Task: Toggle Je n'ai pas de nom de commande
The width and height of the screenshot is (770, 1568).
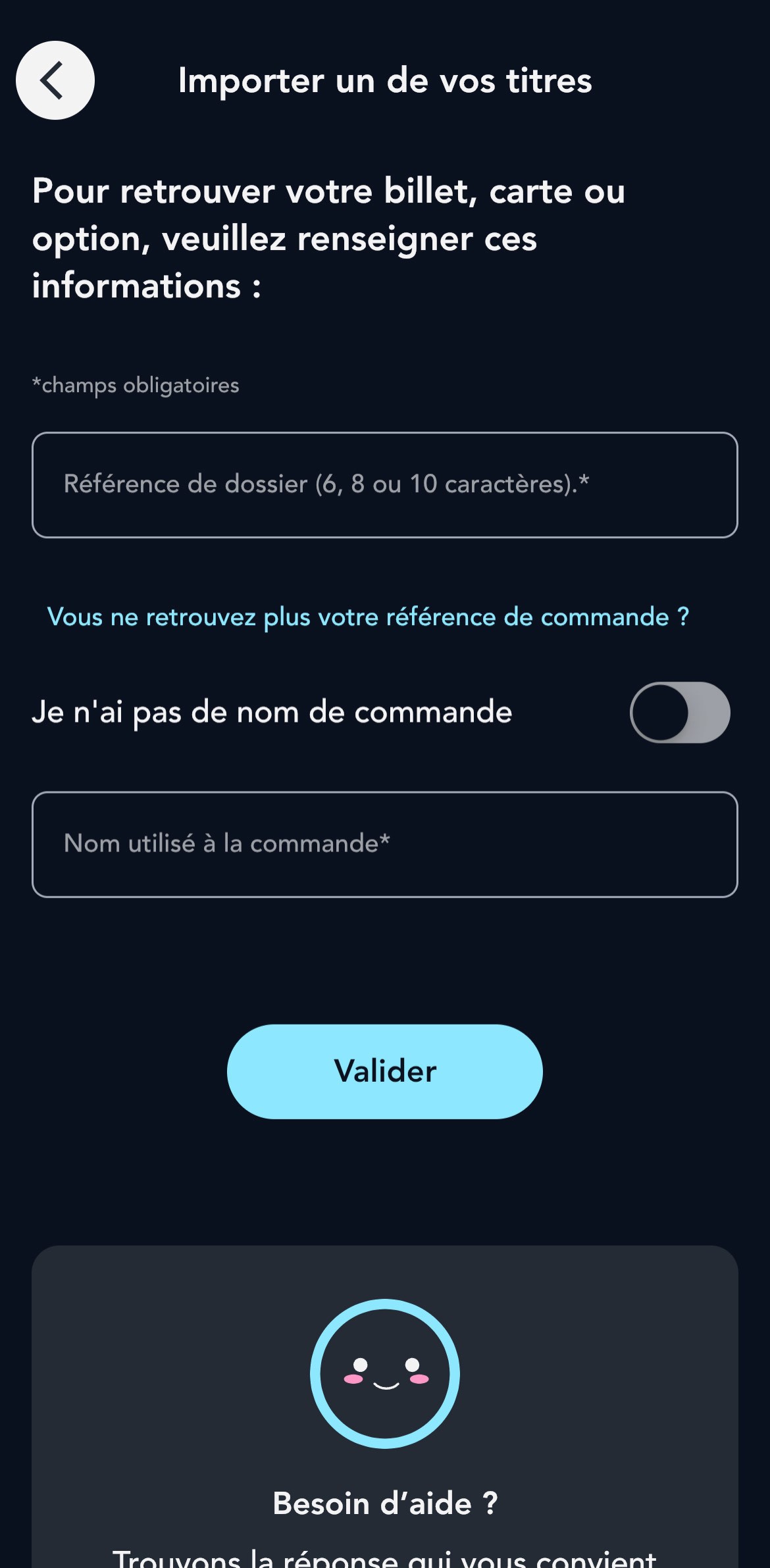Action: coord(679,713)
